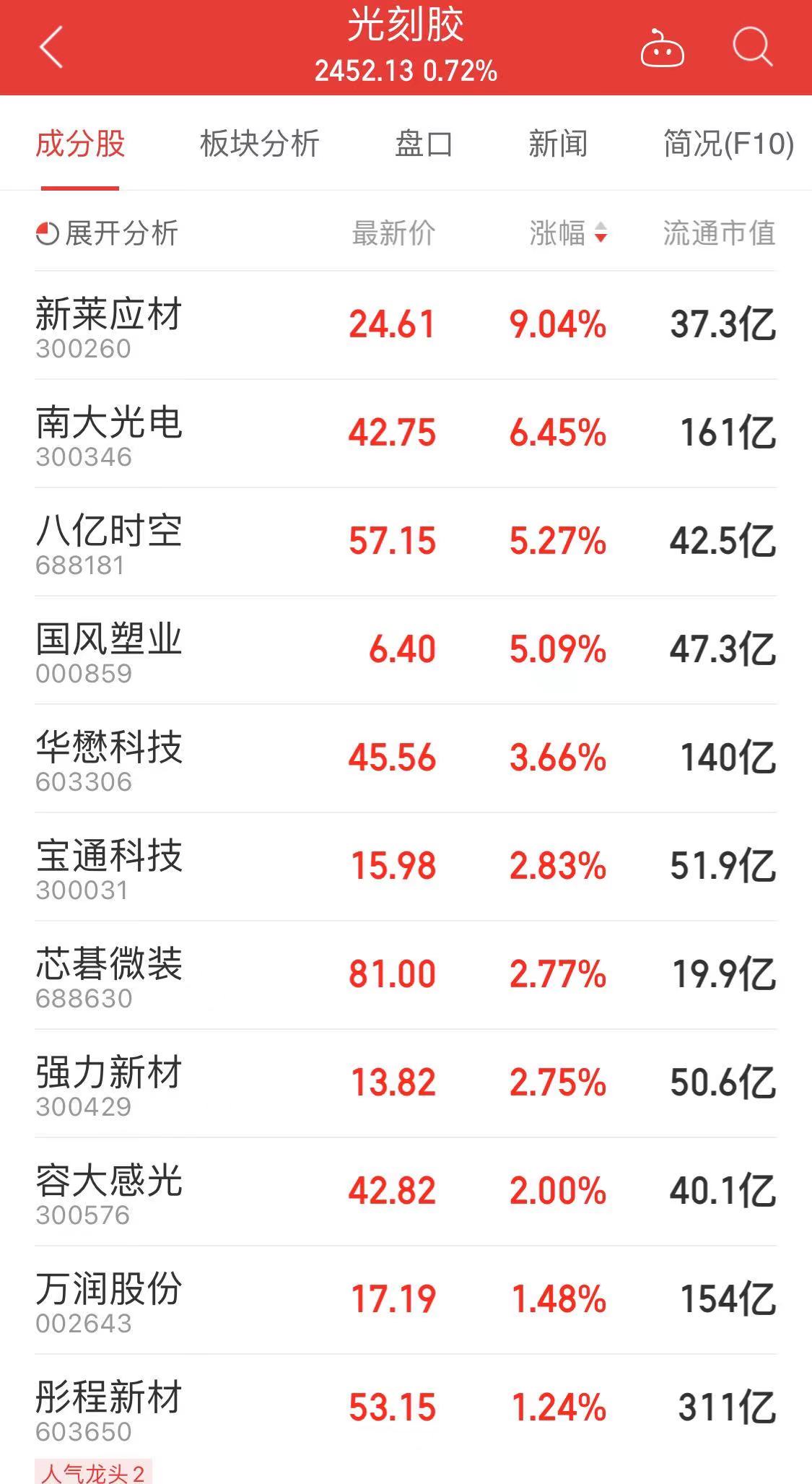The height and width of the screenshot is (1484, 812).
Task: Switch to the 板块分析 tab
Action: [259, 144]
